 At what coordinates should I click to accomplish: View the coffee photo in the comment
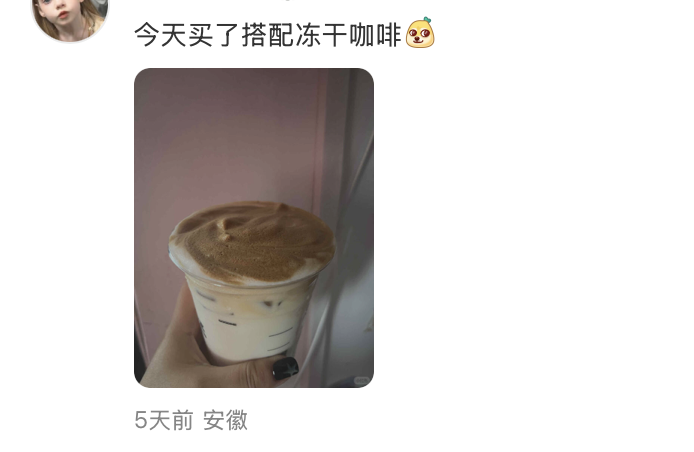point(254,228)
